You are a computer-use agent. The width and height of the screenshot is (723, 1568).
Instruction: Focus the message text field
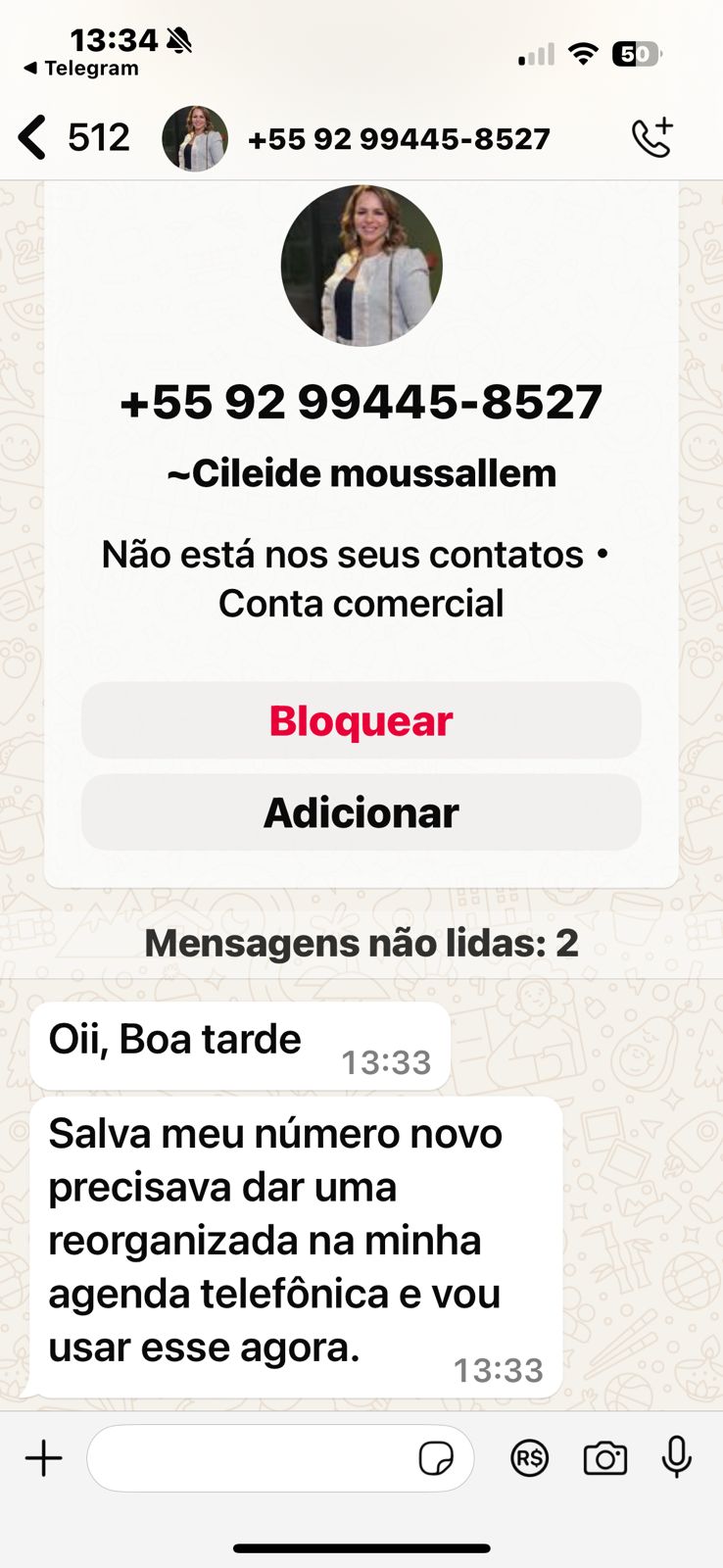250,1458
